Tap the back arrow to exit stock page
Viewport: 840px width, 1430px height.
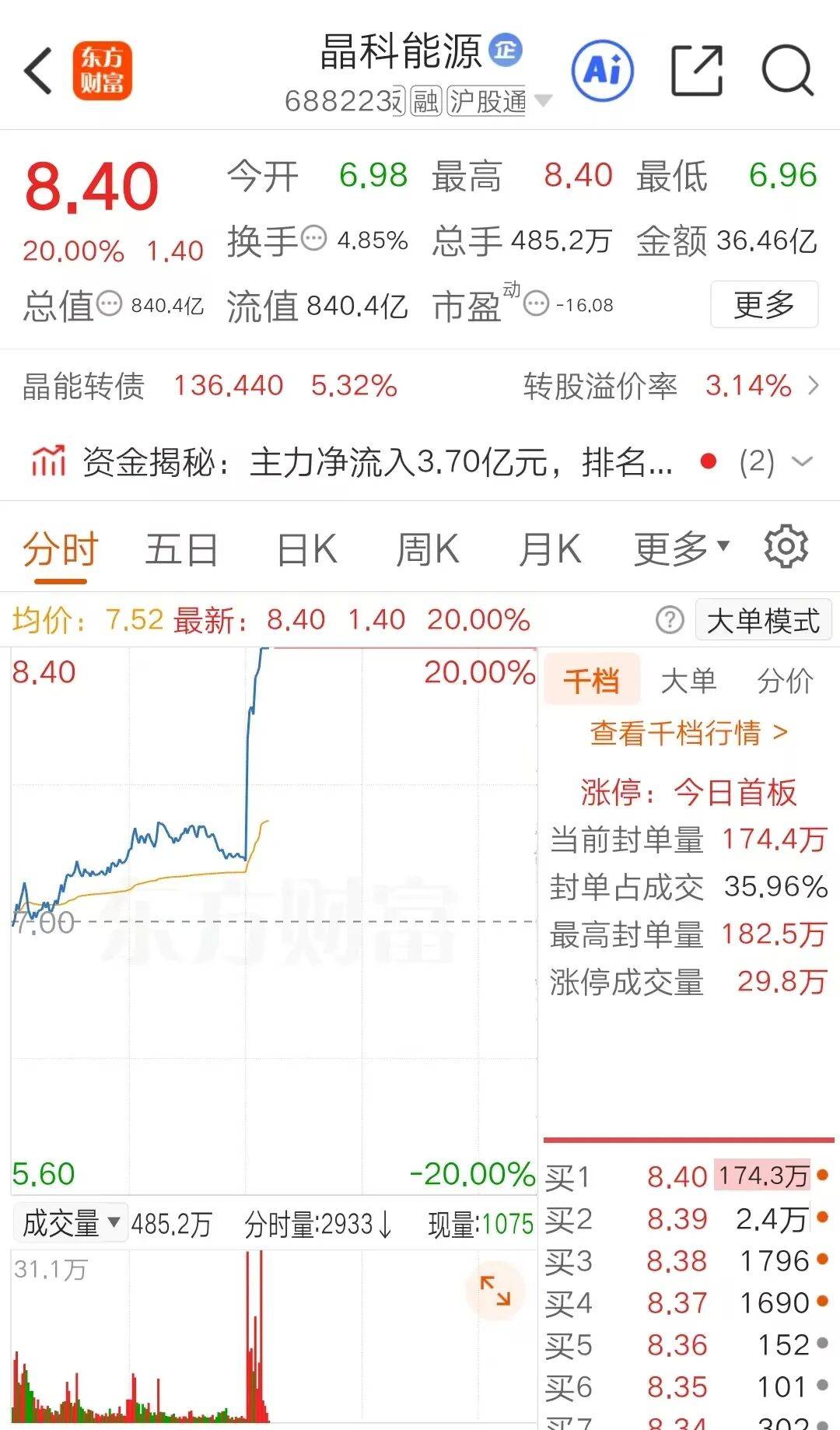(x=37, y=70)
